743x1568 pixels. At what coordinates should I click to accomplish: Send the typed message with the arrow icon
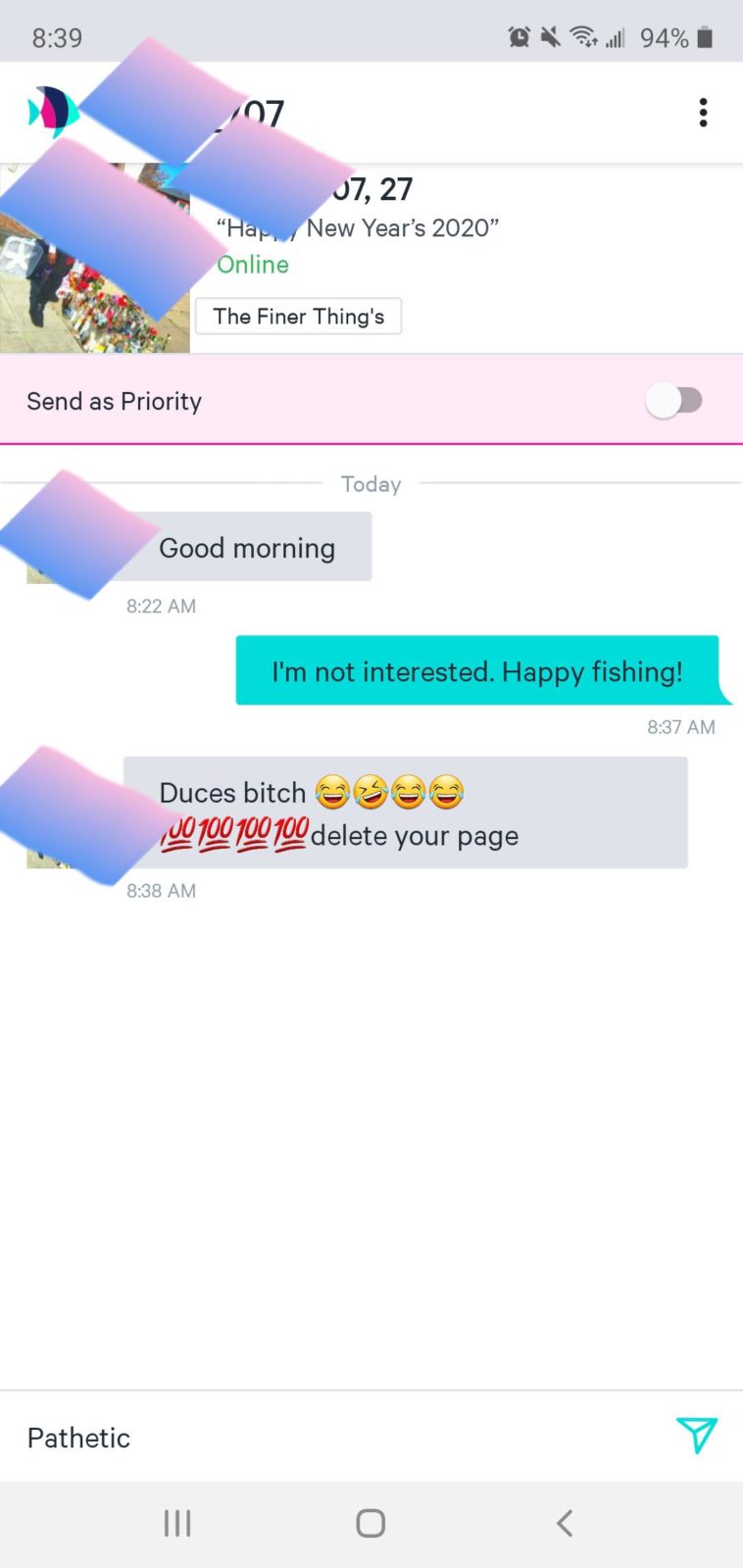(696, 1436)
